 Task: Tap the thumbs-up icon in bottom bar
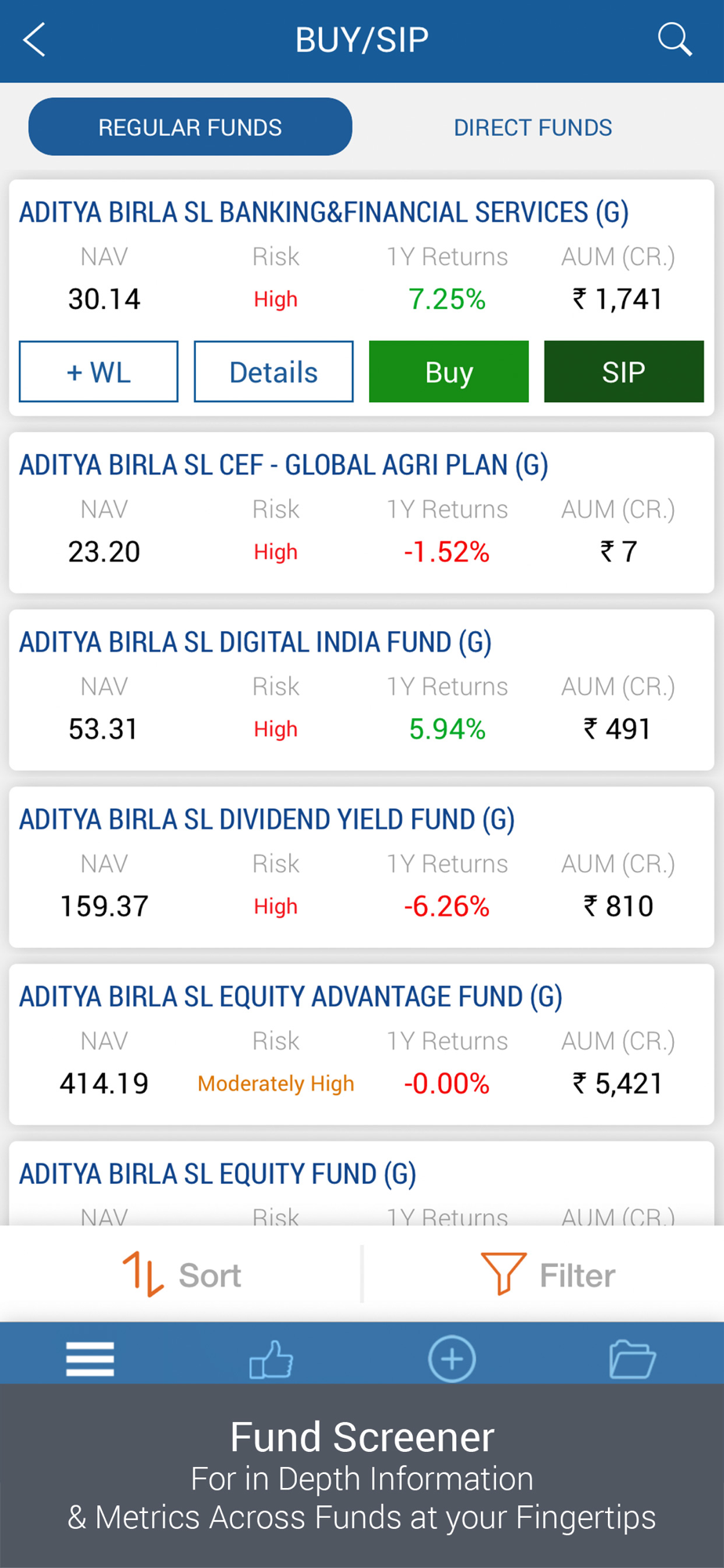point(271,1359)
